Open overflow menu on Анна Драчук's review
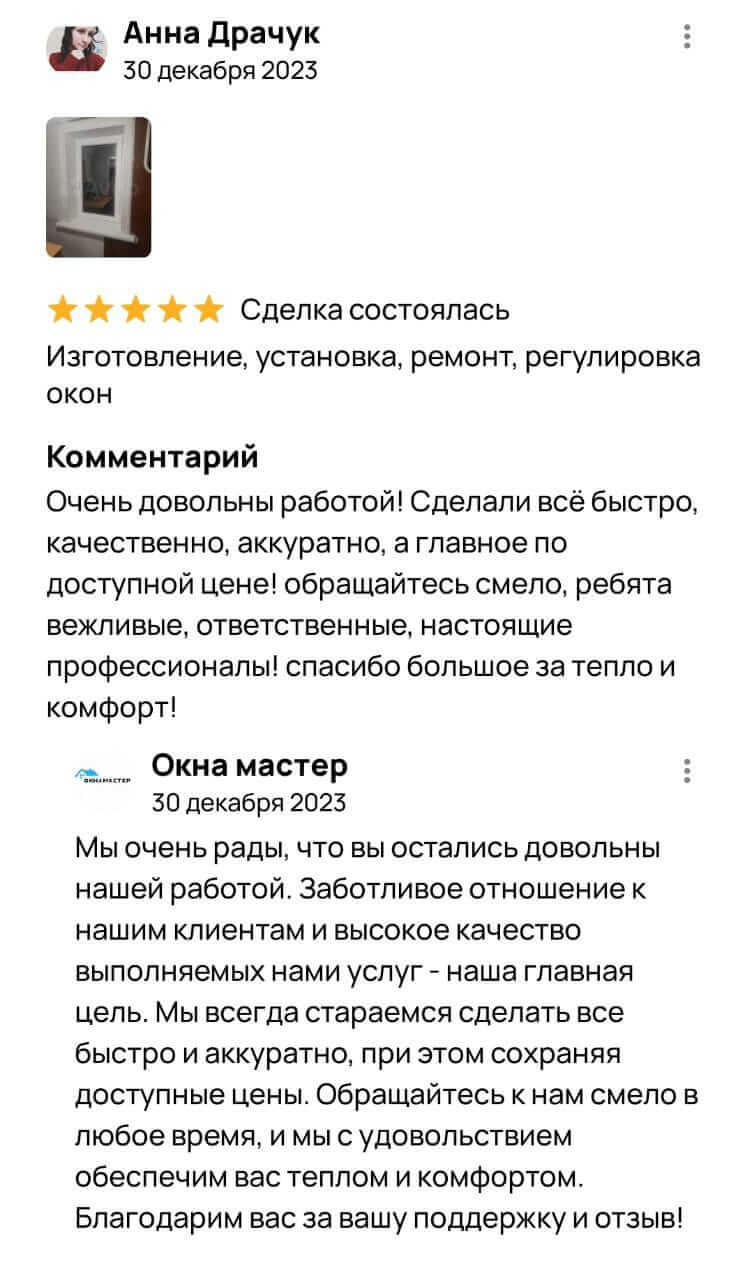 [686, 37]
